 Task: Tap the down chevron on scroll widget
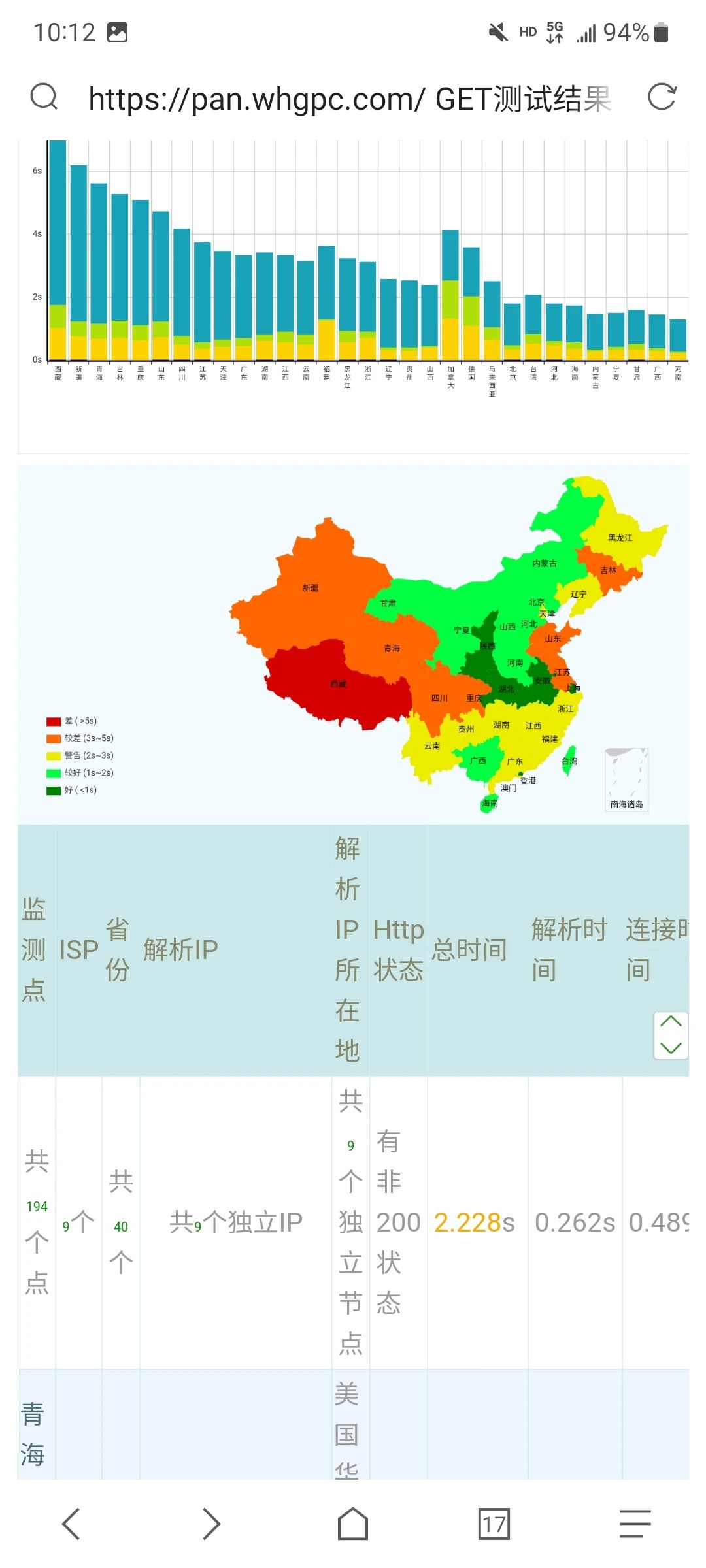[x=671, y=1048]
